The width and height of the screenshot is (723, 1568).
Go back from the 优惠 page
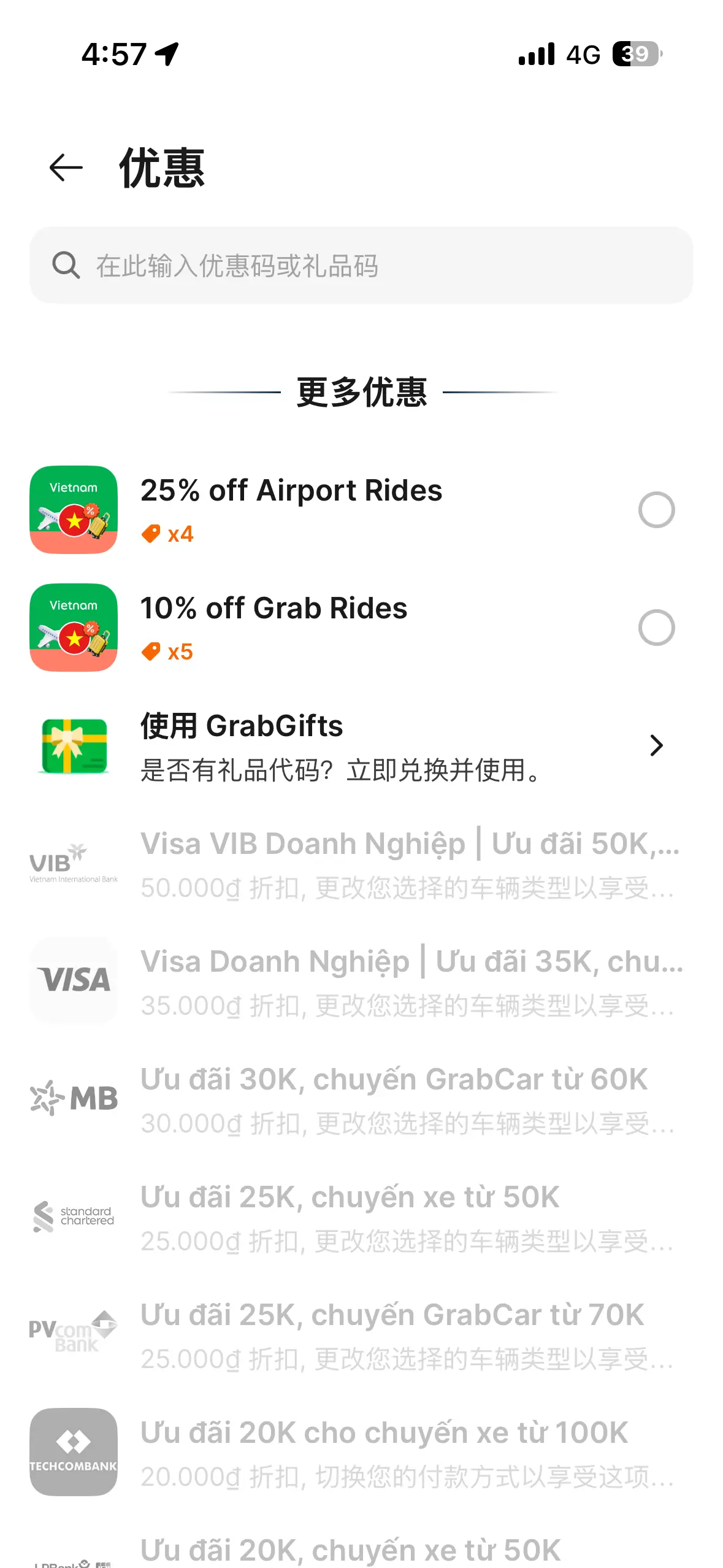(66, 167)
